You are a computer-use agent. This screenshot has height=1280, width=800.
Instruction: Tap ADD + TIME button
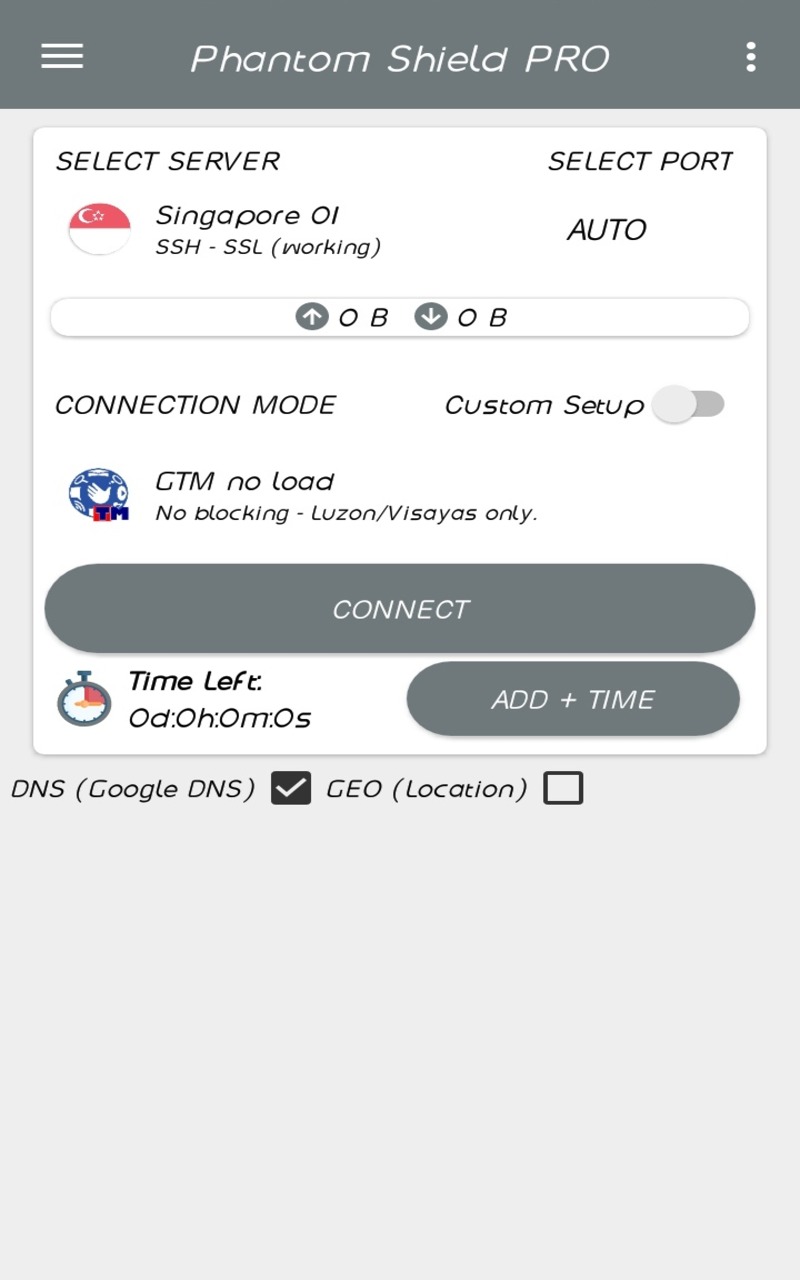[x=573, y=699]
